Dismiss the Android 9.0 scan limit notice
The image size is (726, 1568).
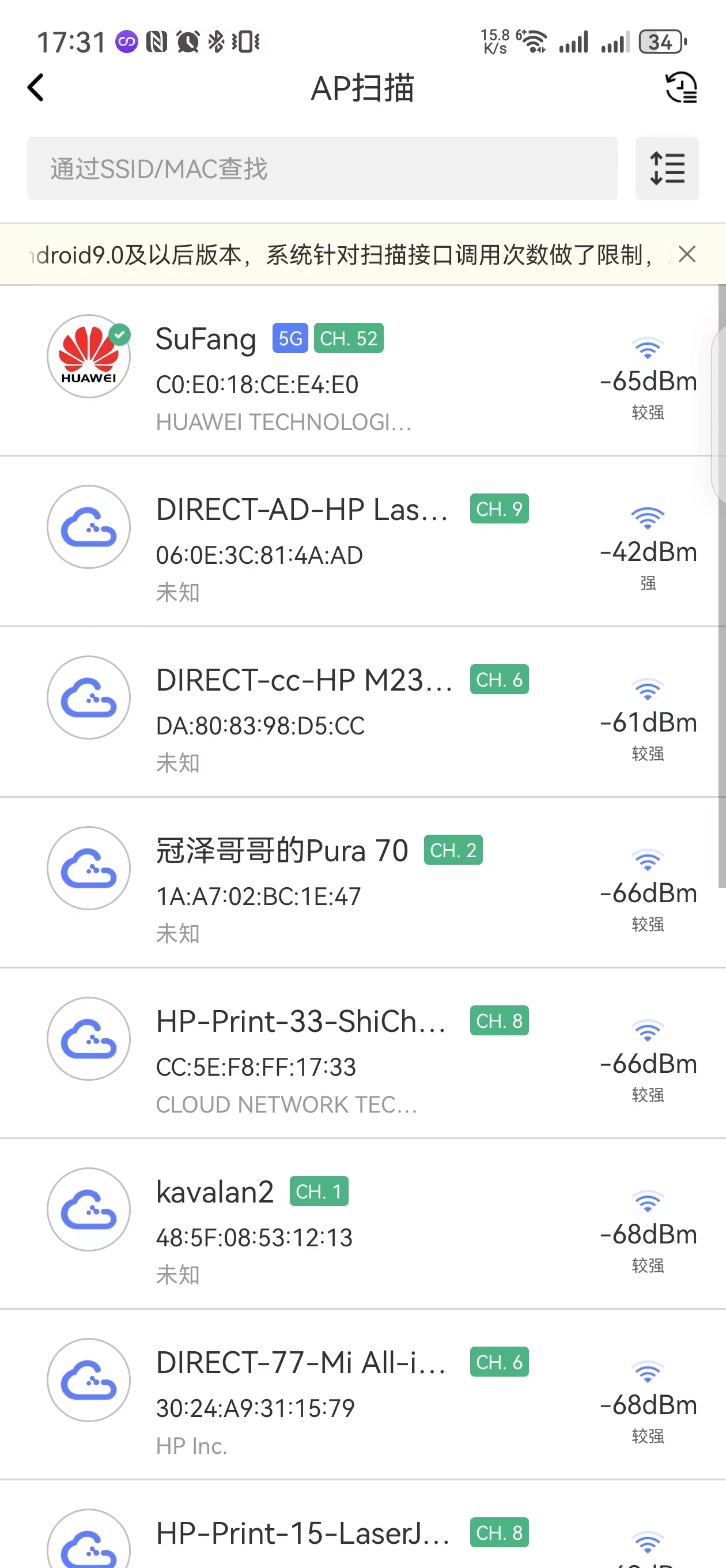tap(686, 254)
